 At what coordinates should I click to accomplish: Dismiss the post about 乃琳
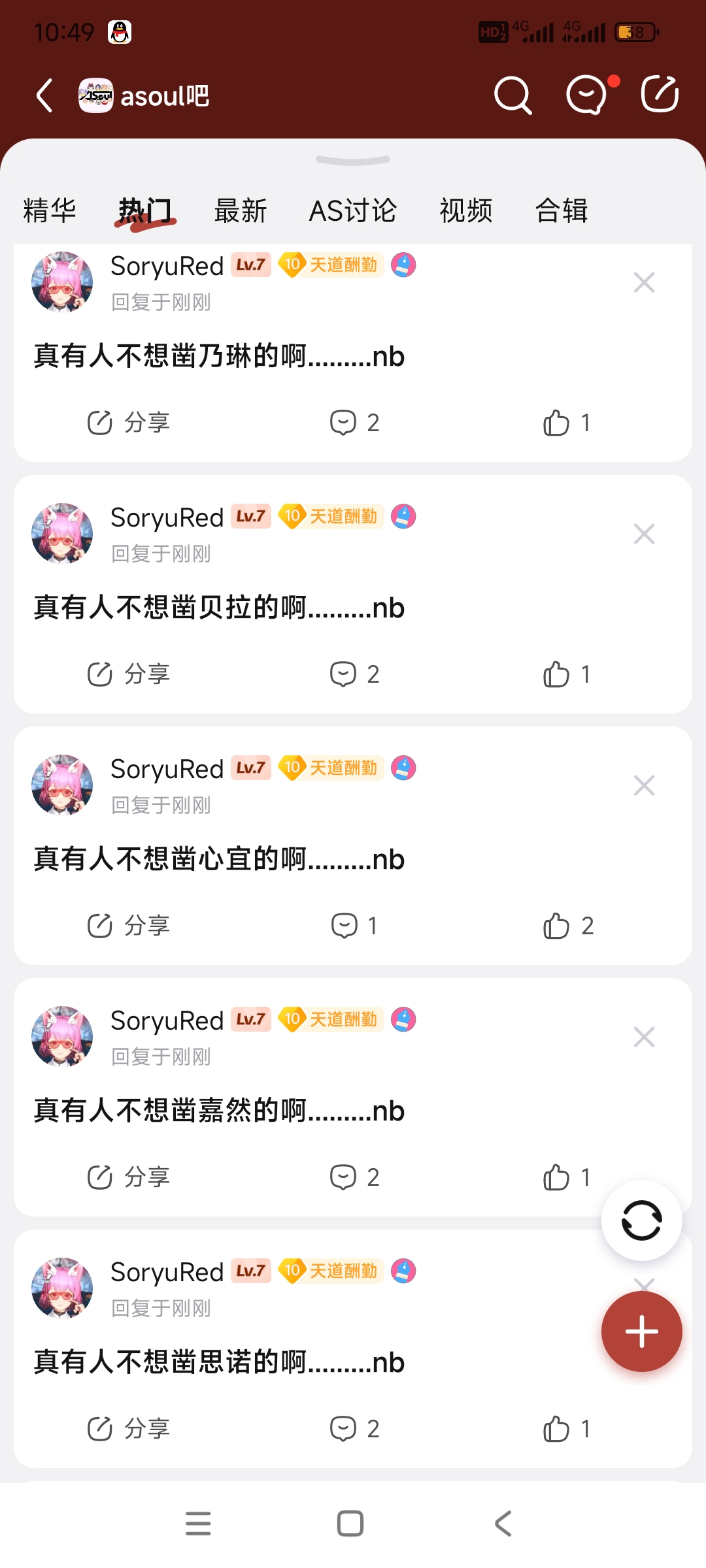pyautogui.click(x=644, y=283)
